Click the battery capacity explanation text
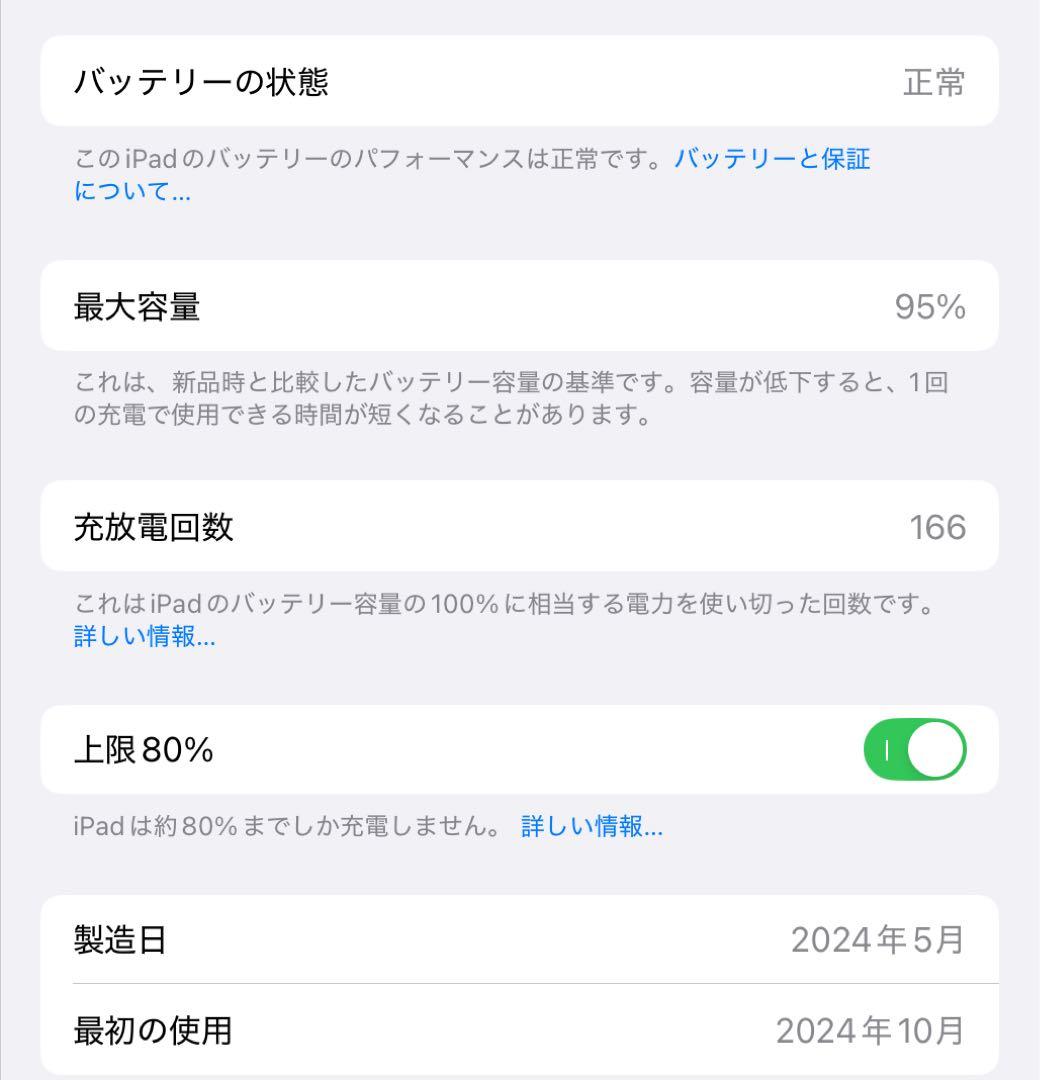 coord(500,395)
